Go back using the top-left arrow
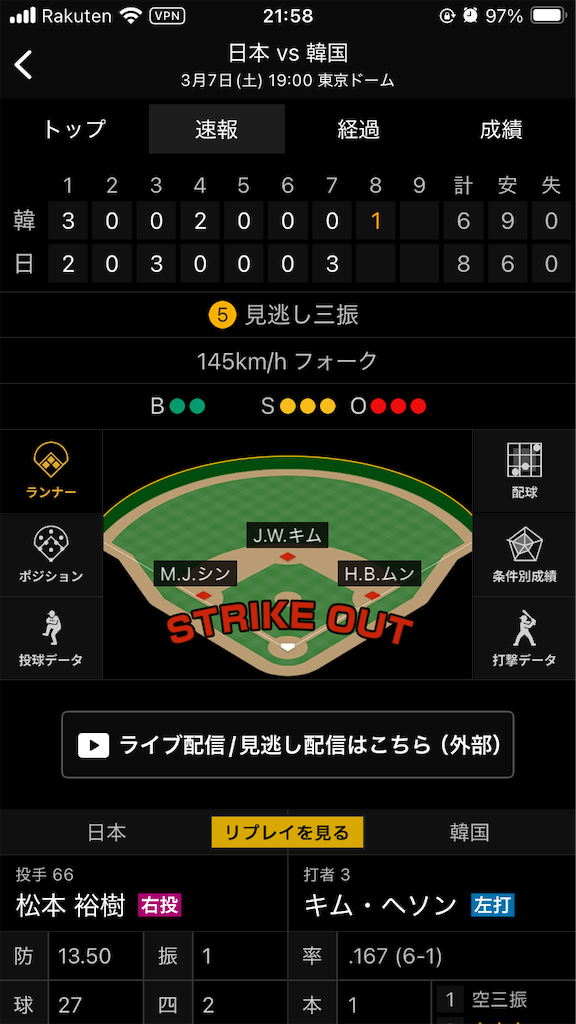The image size is (576, 1024). pos(24,65)
